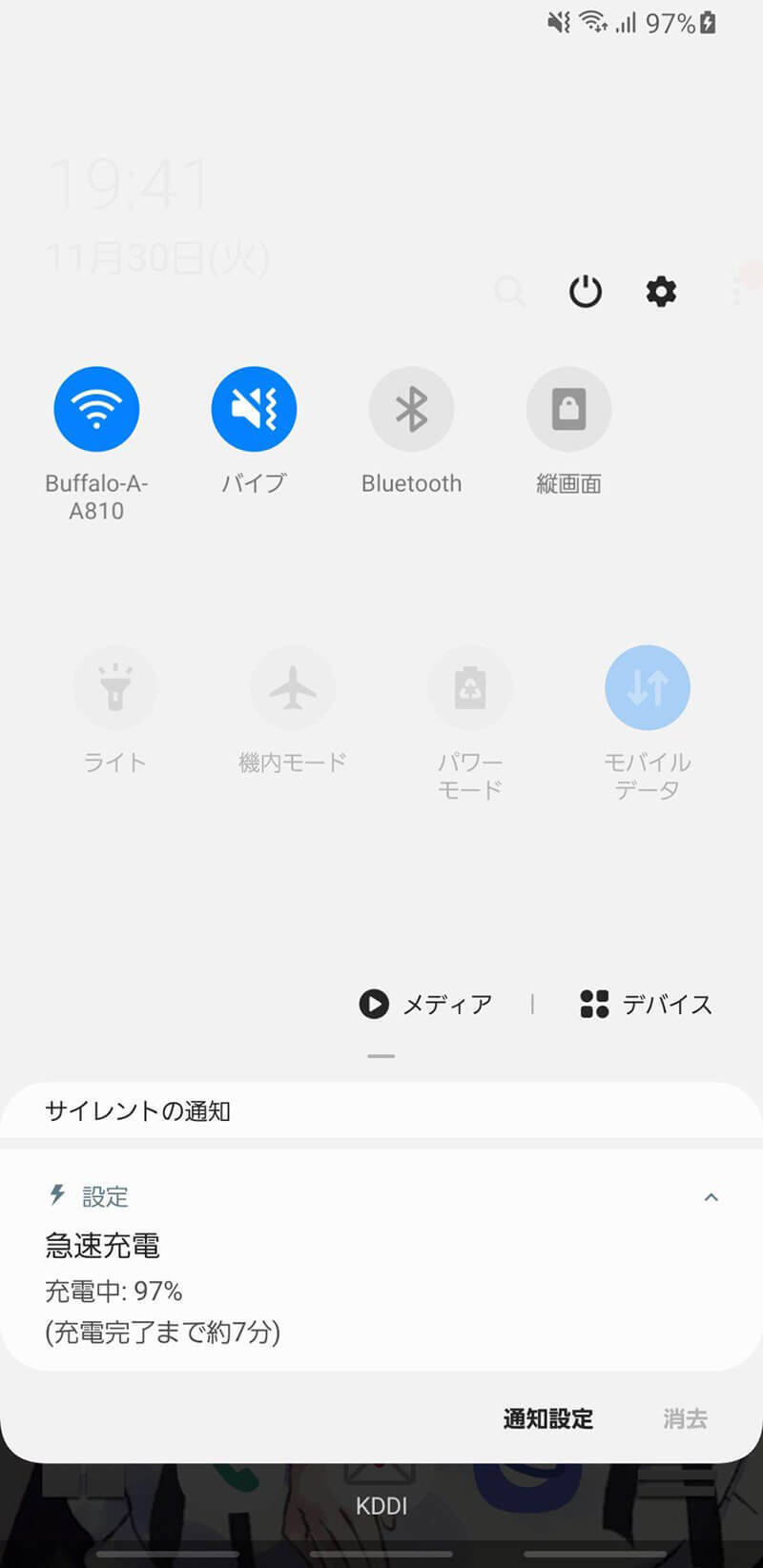Disable モバイルデータ mobile data

(x=648, y=687)
